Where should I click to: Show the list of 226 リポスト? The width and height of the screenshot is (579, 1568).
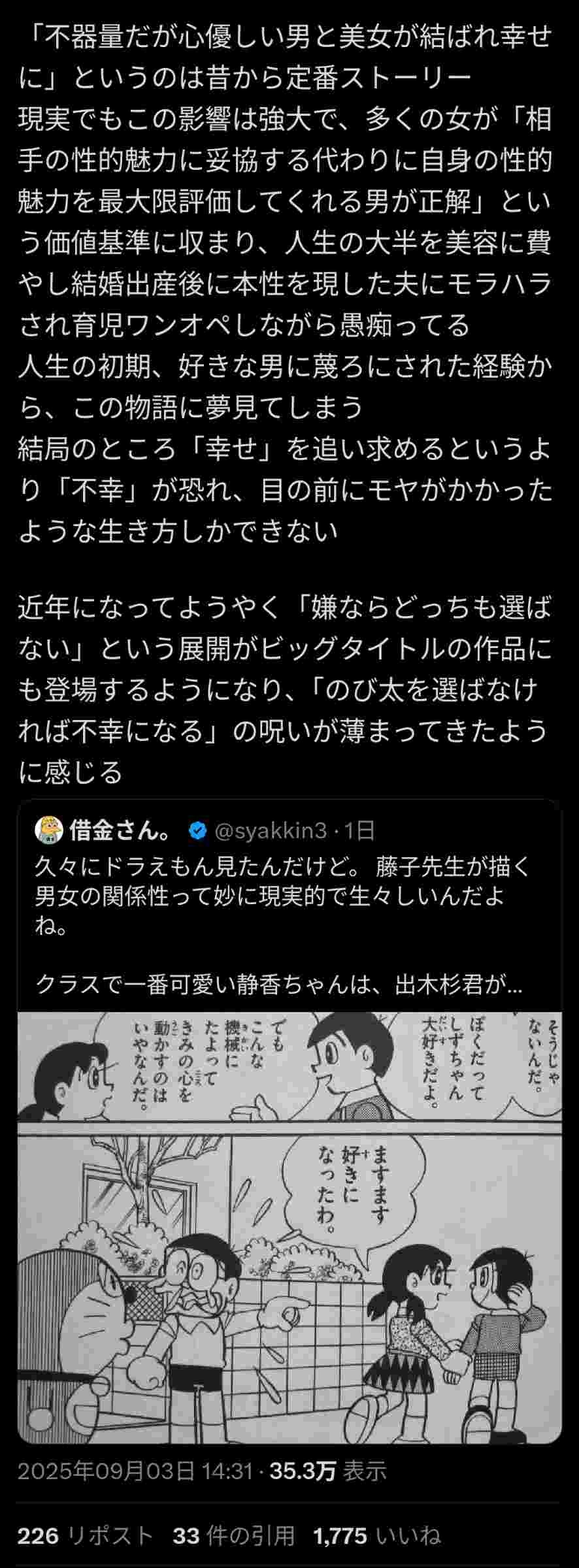(x=85, y=1536)
